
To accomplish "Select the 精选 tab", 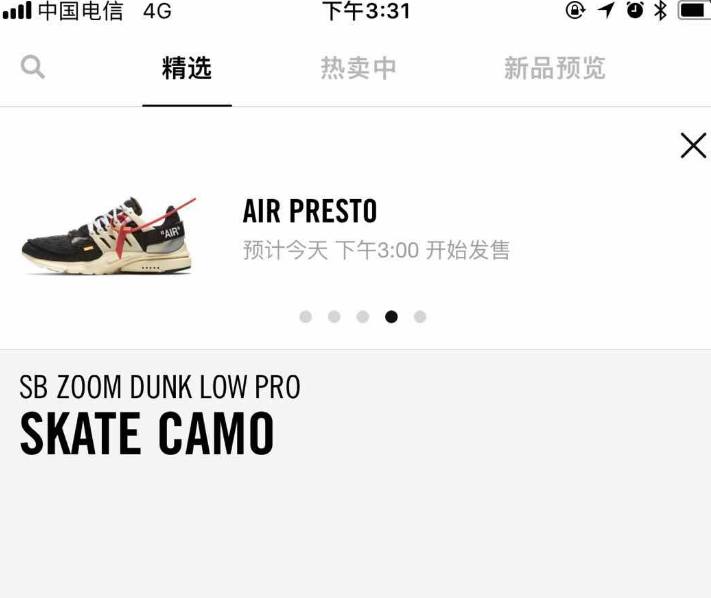I will [x=187, y=68].
